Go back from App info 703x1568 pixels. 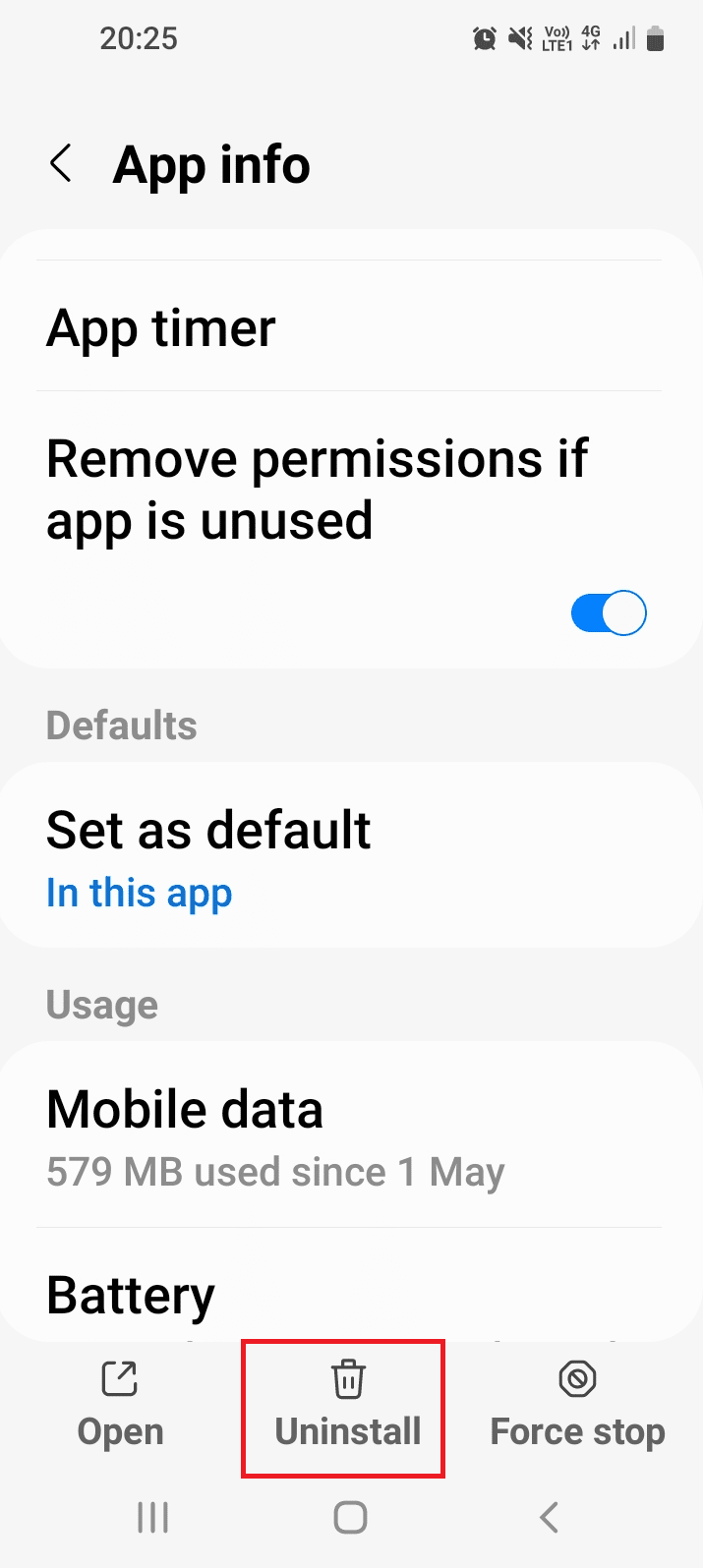click(x=61, y=164)
